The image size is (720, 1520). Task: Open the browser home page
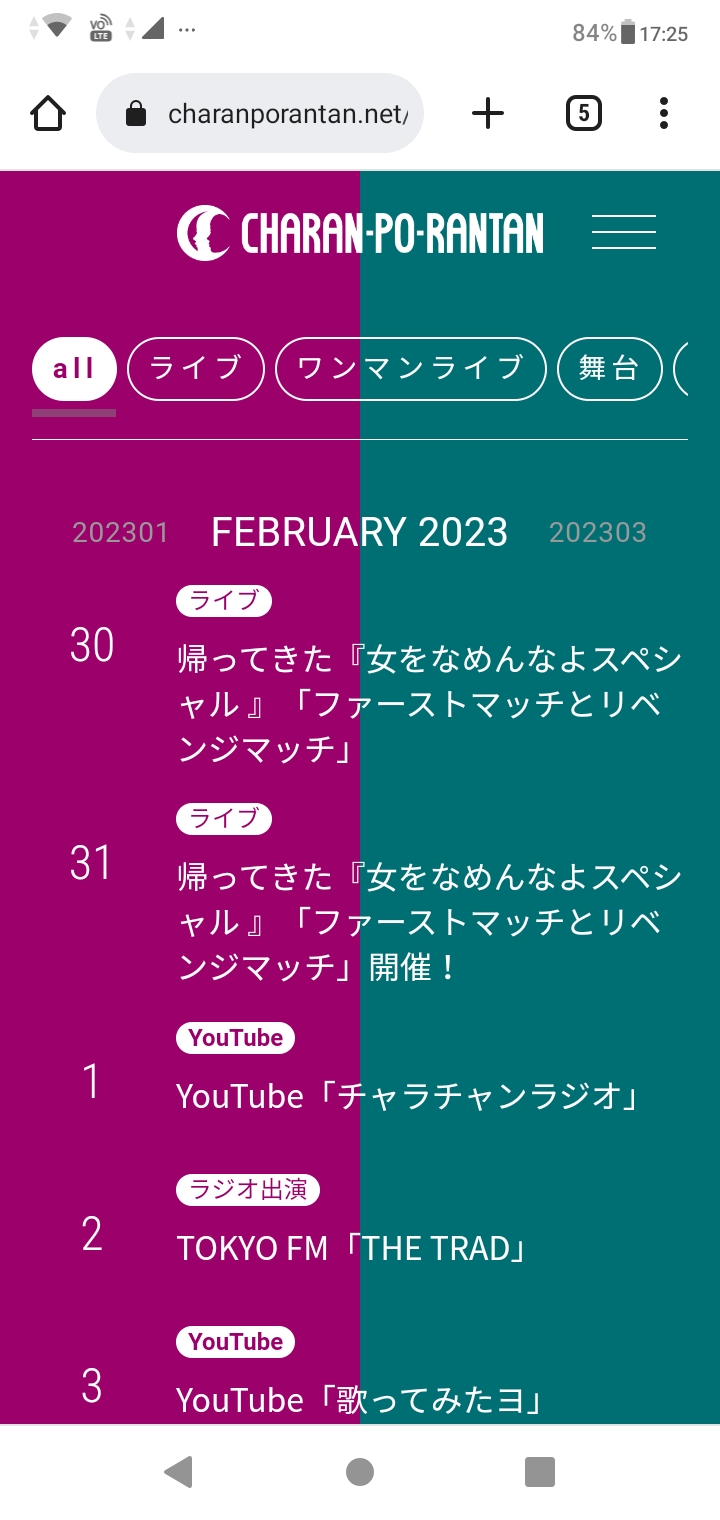(x=48, y=114)
